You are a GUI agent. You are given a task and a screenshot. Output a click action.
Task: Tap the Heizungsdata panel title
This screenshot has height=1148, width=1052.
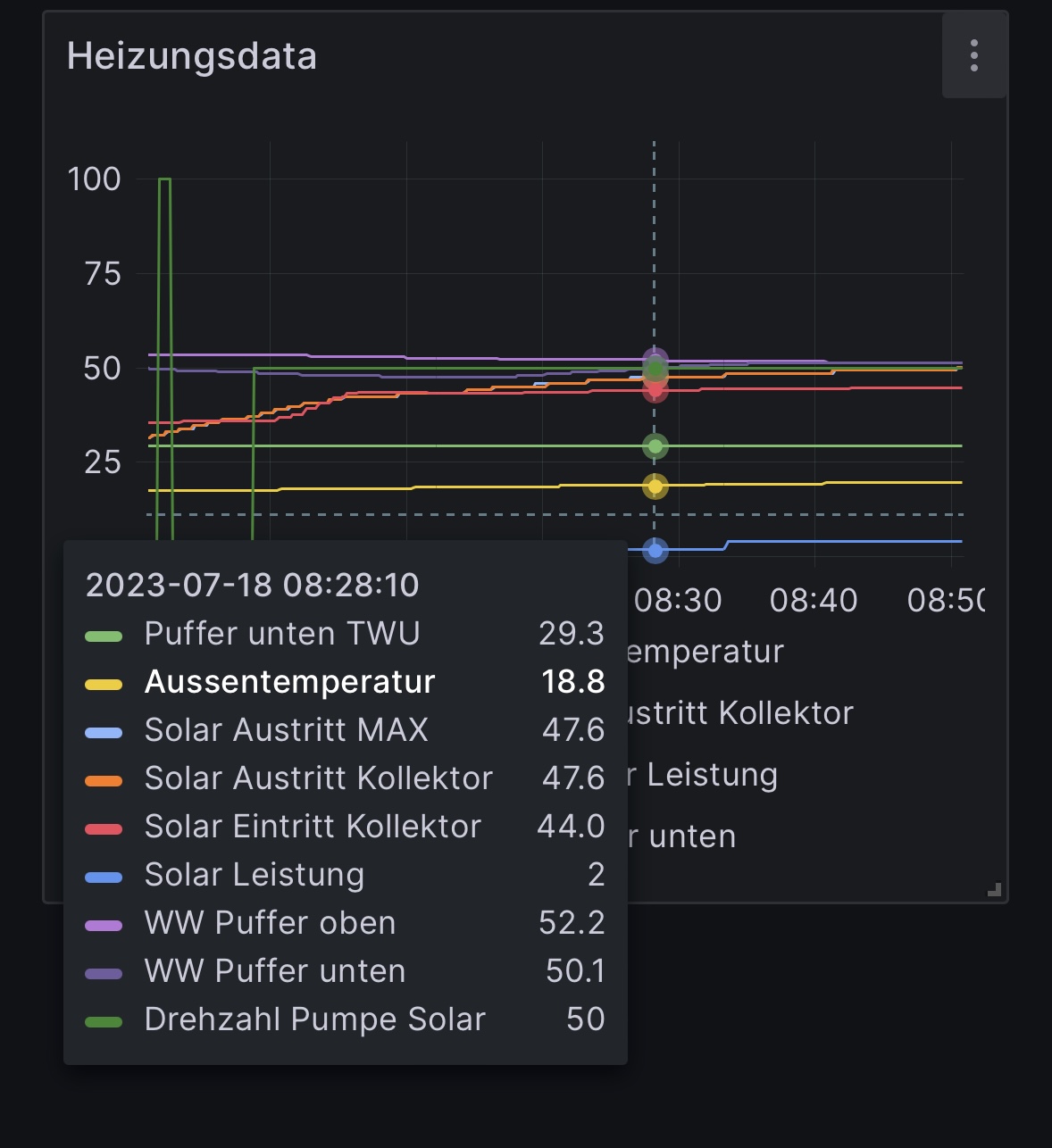pyautogui.click(x=192, y=56)
